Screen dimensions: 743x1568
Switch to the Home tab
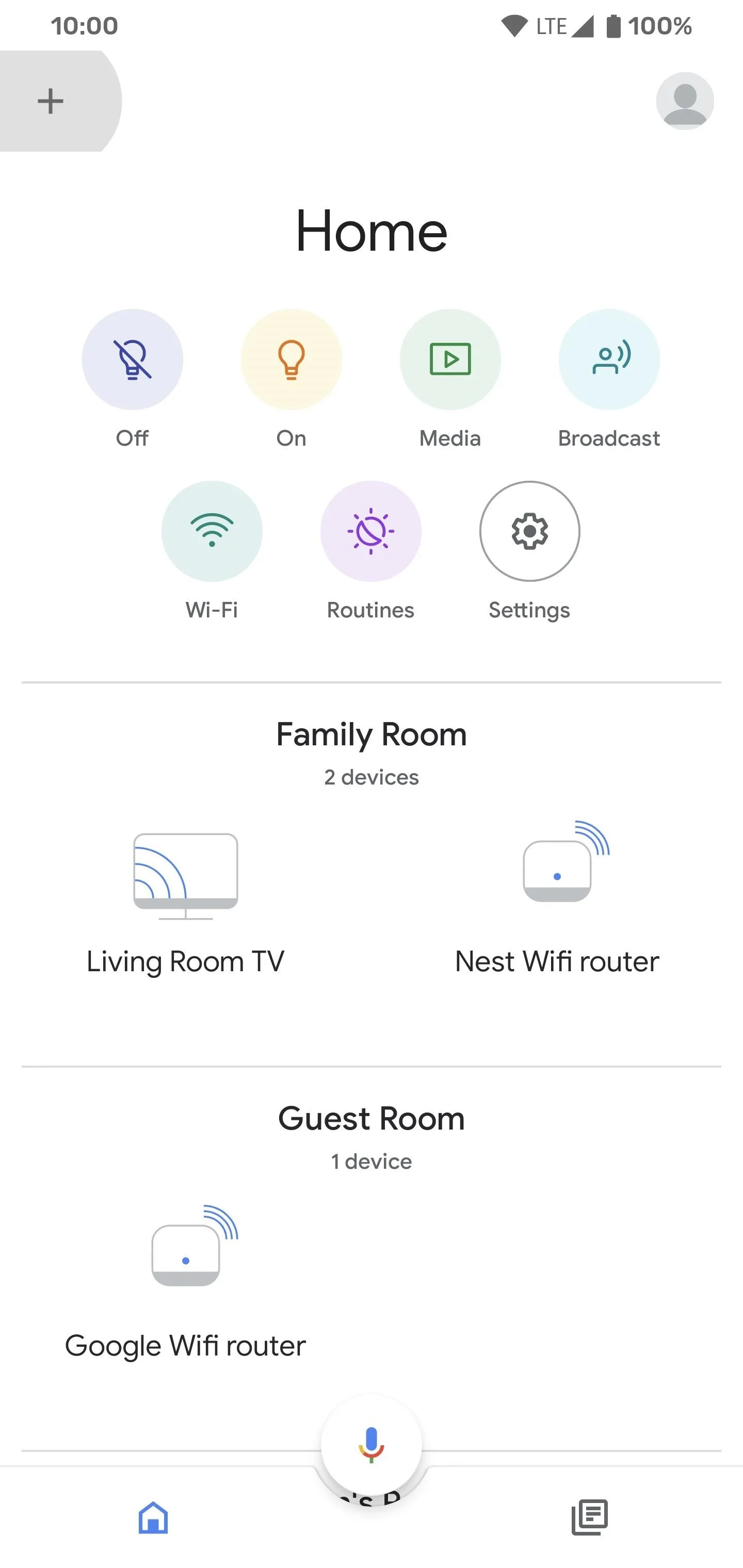point(153,1517)
